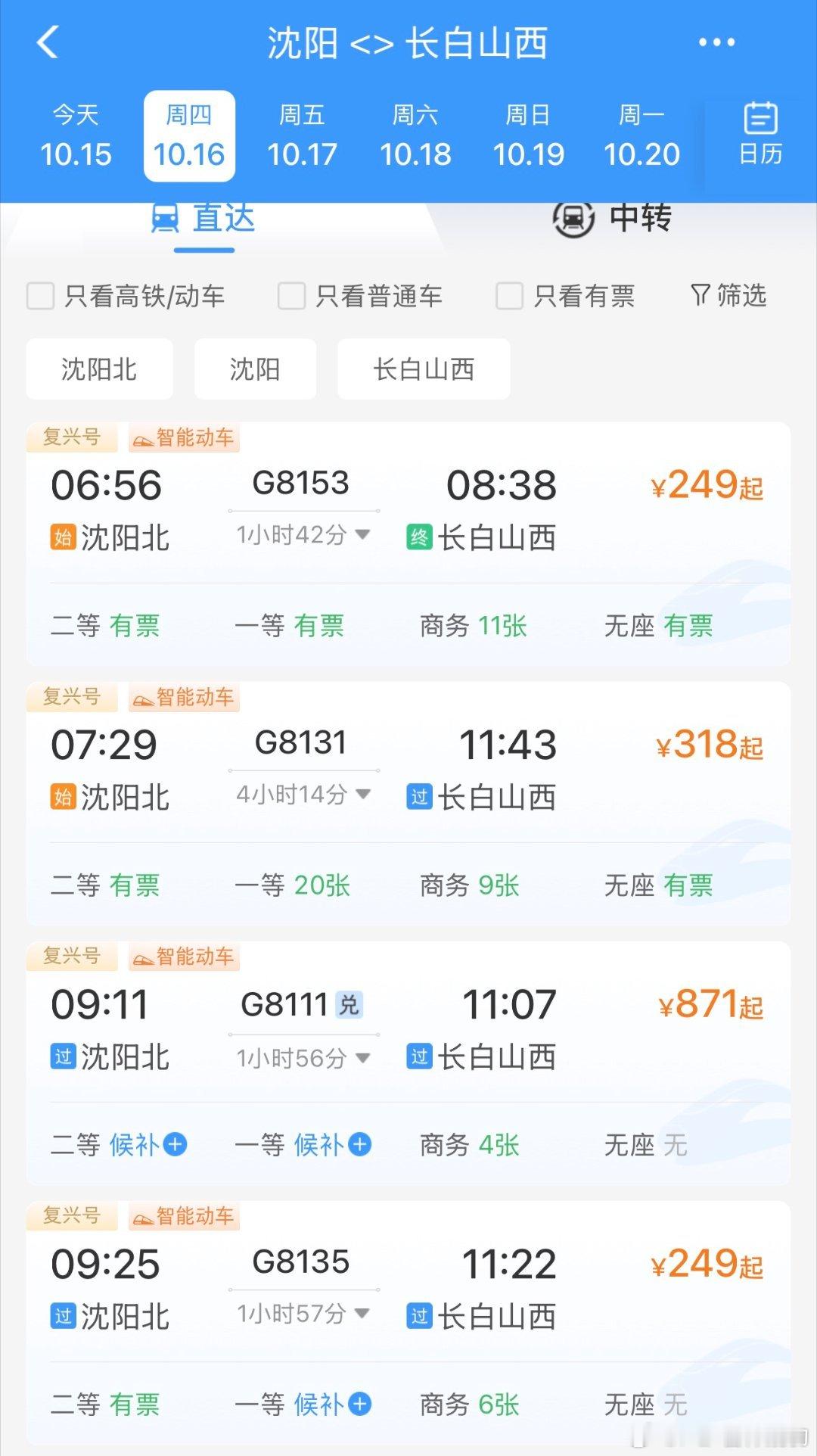Tap the 长白山西 station chip

[x=424, y=369]
